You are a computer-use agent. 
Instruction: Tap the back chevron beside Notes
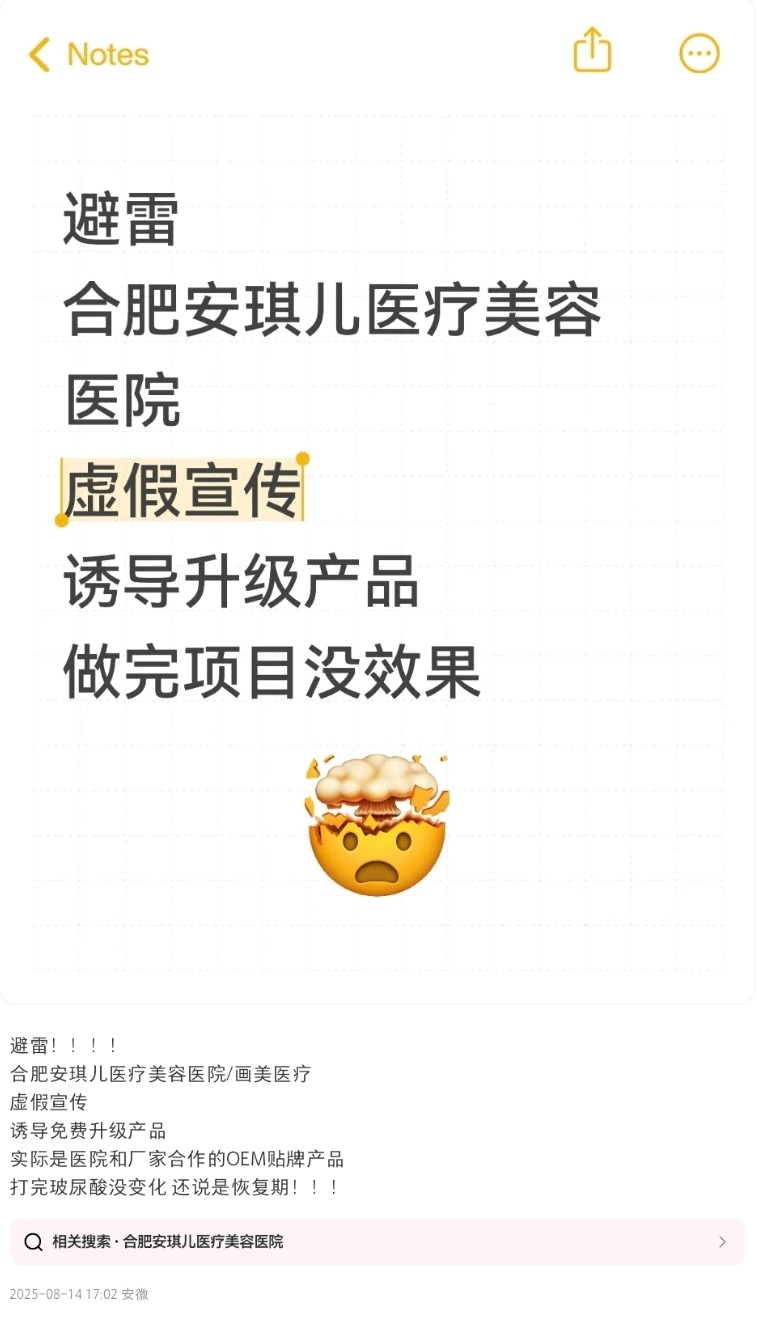click(38, 55)
